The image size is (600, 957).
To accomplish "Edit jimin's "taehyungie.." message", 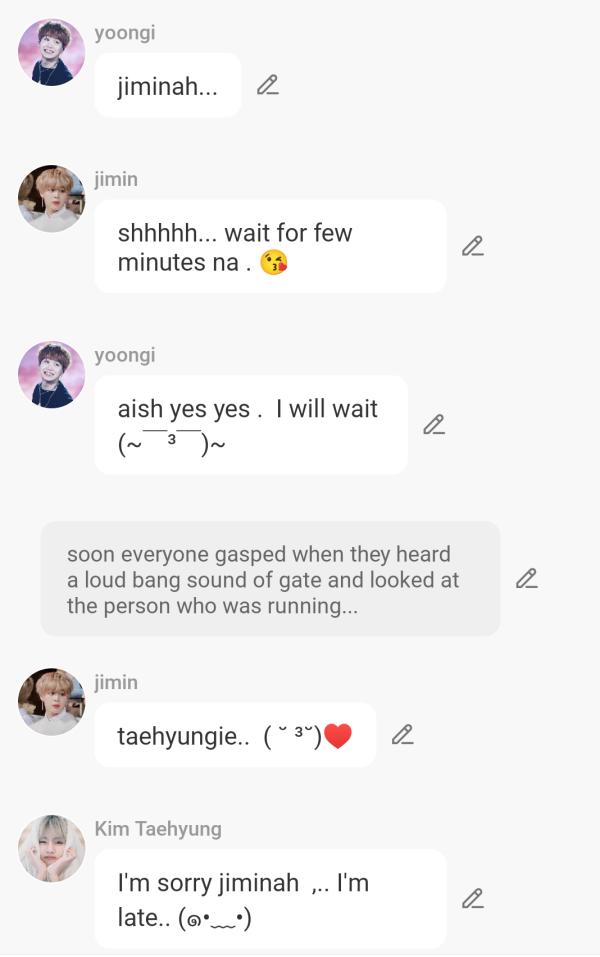I will pos(402,735).
